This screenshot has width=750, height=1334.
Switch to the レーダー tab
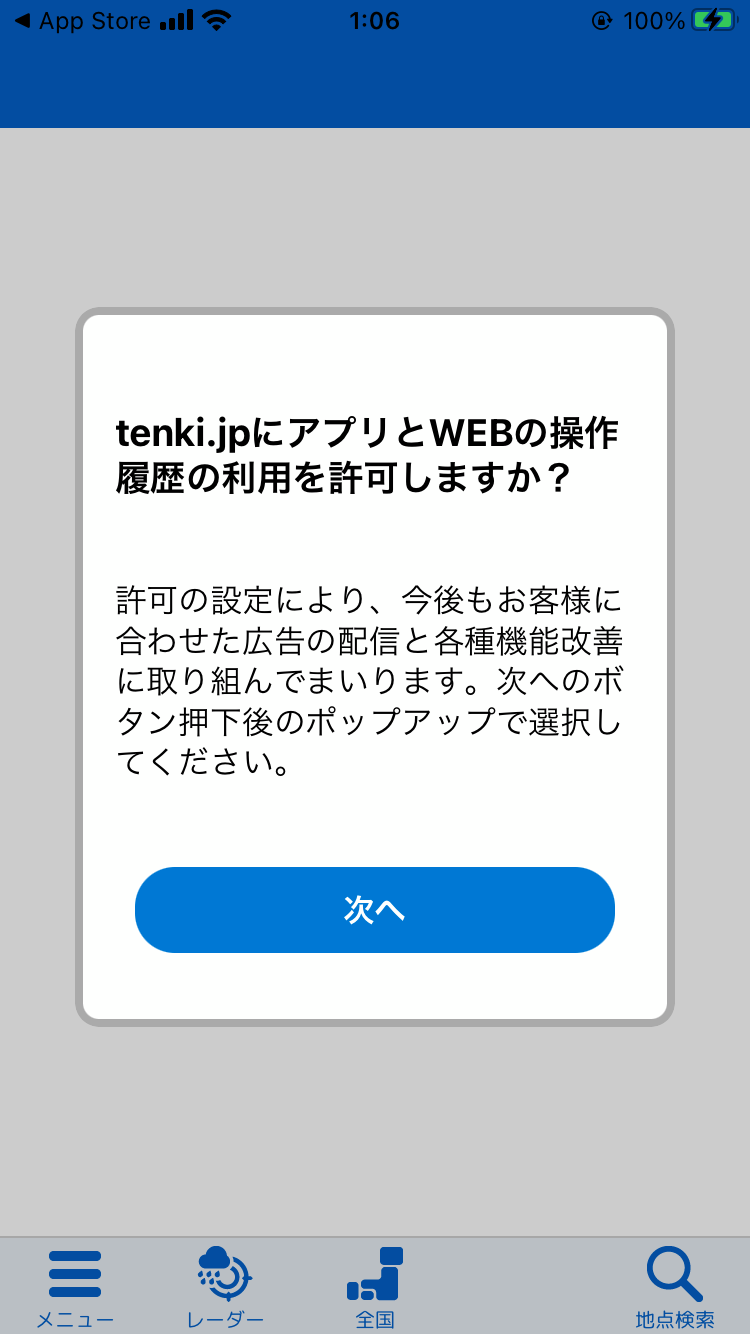click(x=225, y=1287)
